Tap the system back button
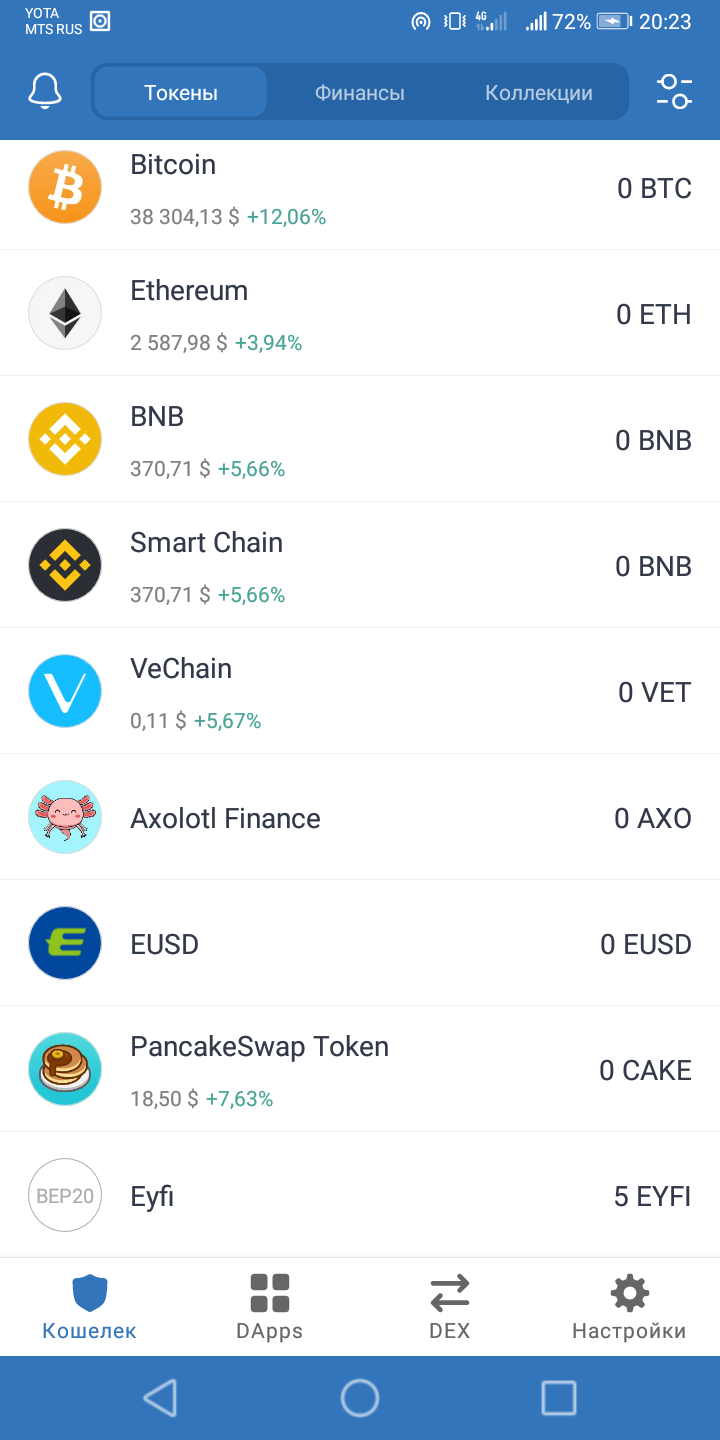 coord(160,1398)
